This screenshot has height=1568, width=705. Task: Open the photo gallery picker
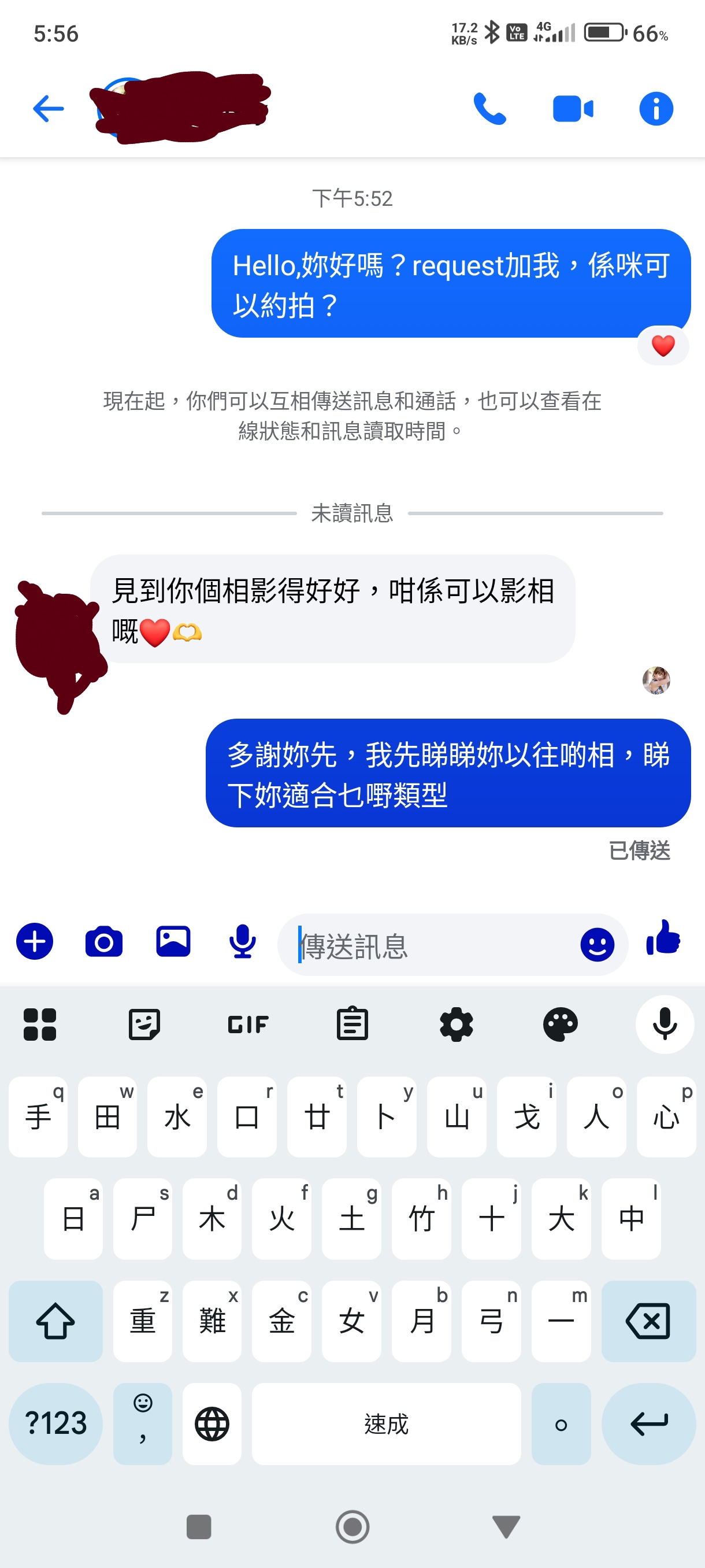173,941
